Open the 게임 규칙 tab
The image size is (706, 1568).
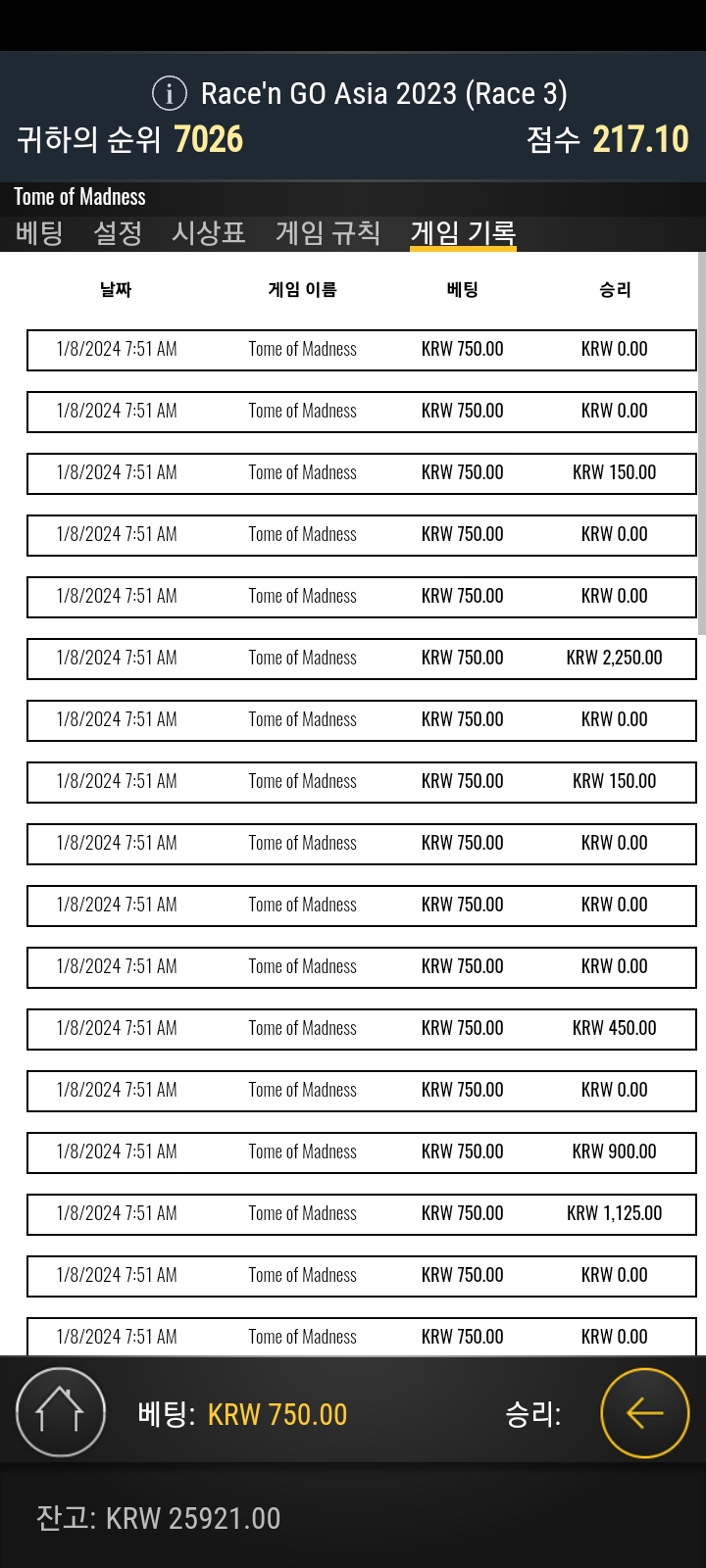328,233
